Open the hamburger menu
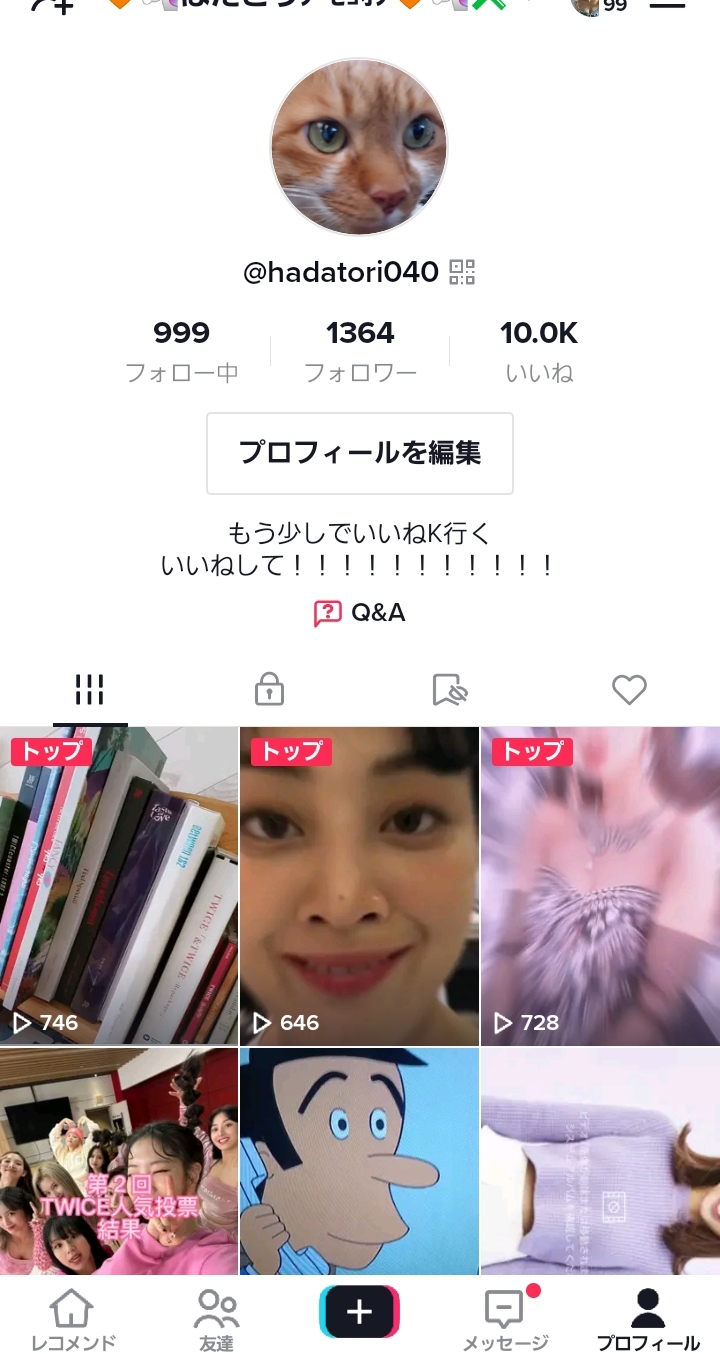 667,5
